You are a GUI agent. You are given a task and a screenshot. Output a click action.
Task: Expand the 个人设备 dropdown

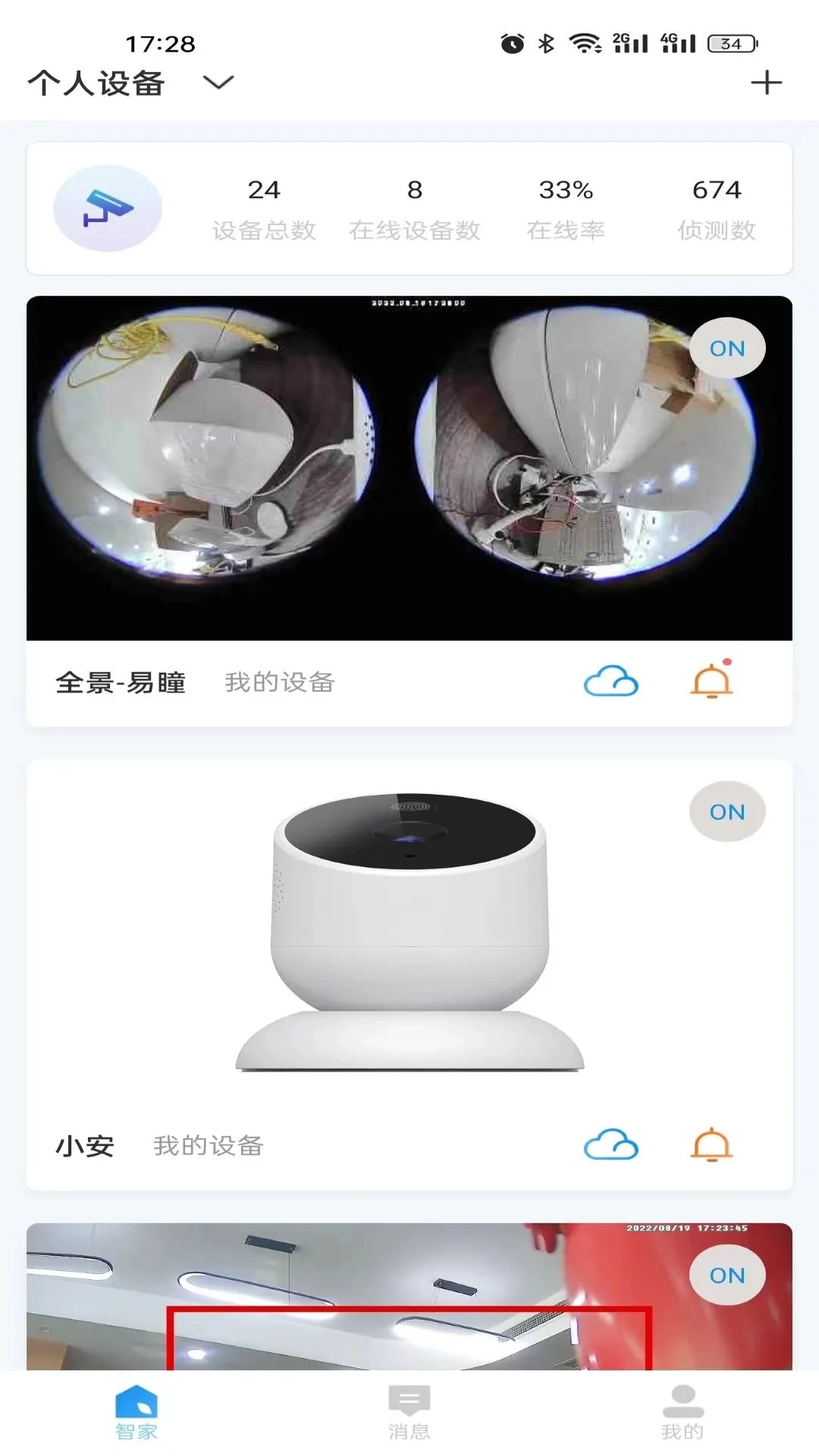(x=218, y=83)
